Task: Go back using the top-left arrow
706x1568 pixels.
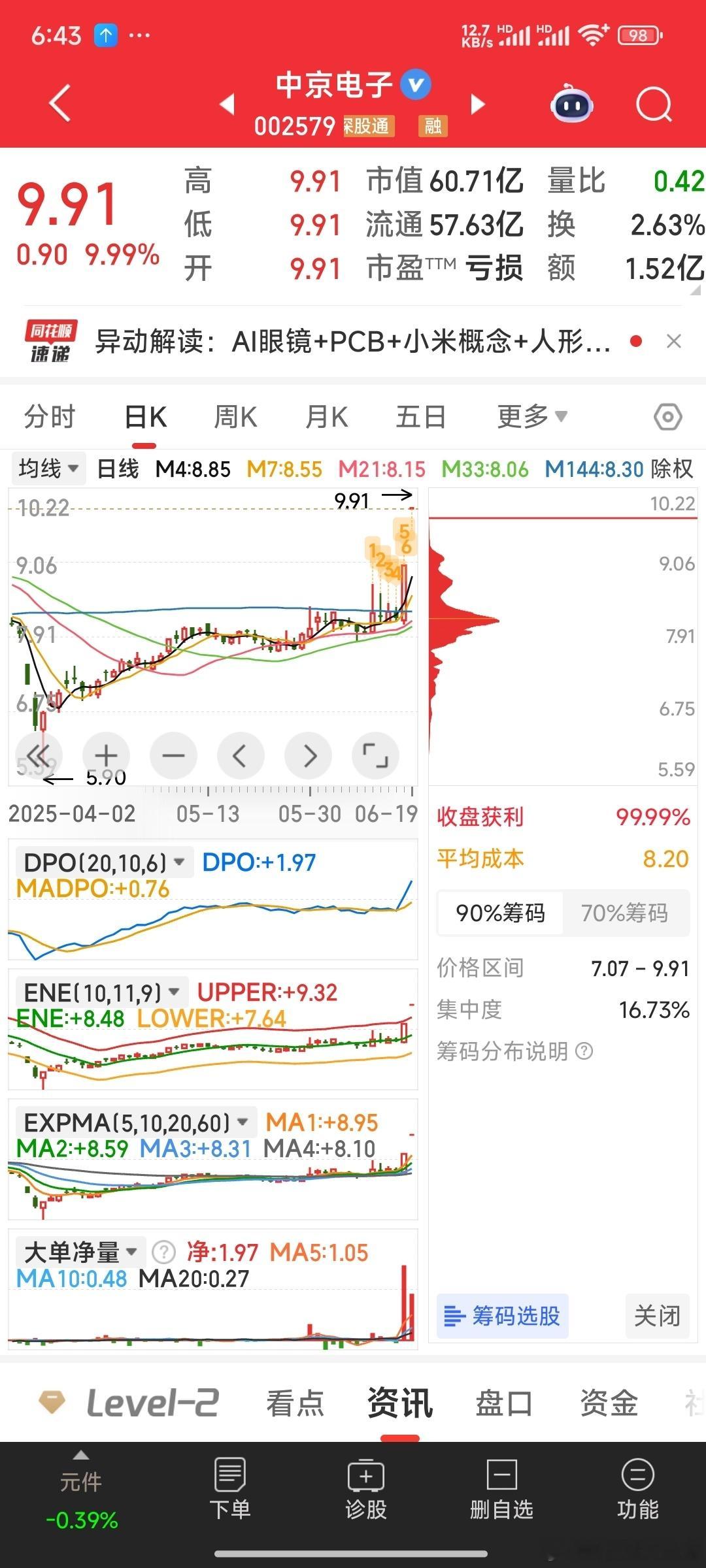Action: tap(60, 103)
